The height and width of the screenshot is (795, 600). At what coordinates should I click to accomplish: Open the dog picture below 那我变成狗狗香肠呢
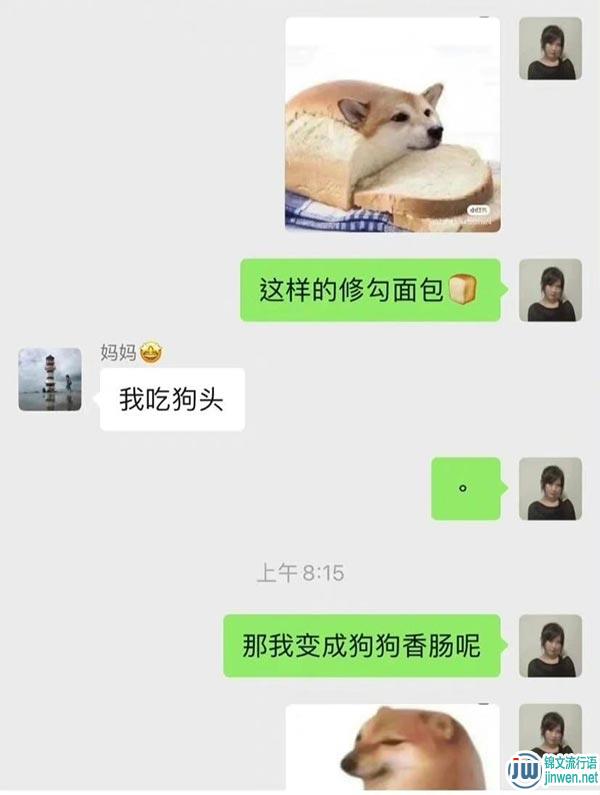click(x=393, y=748)
